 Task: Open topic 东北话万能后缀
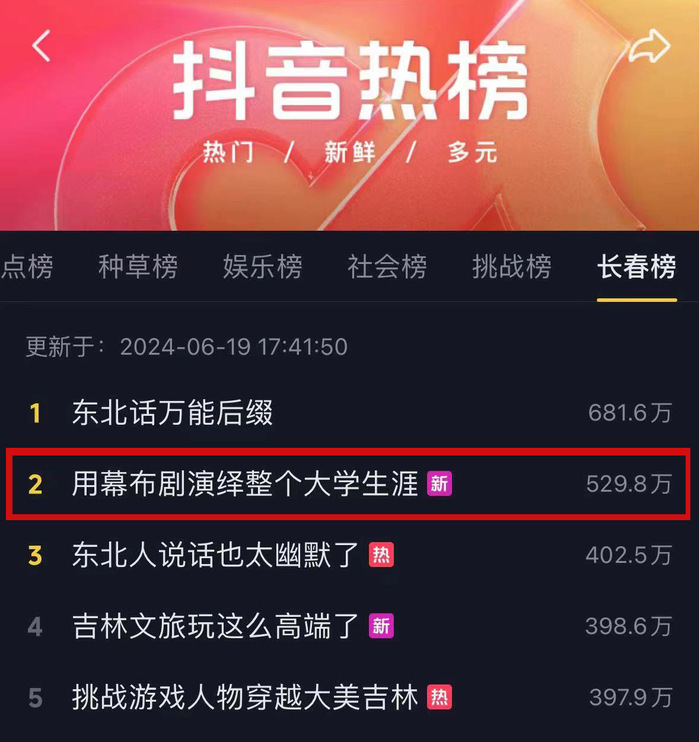[x=172, y=413]
